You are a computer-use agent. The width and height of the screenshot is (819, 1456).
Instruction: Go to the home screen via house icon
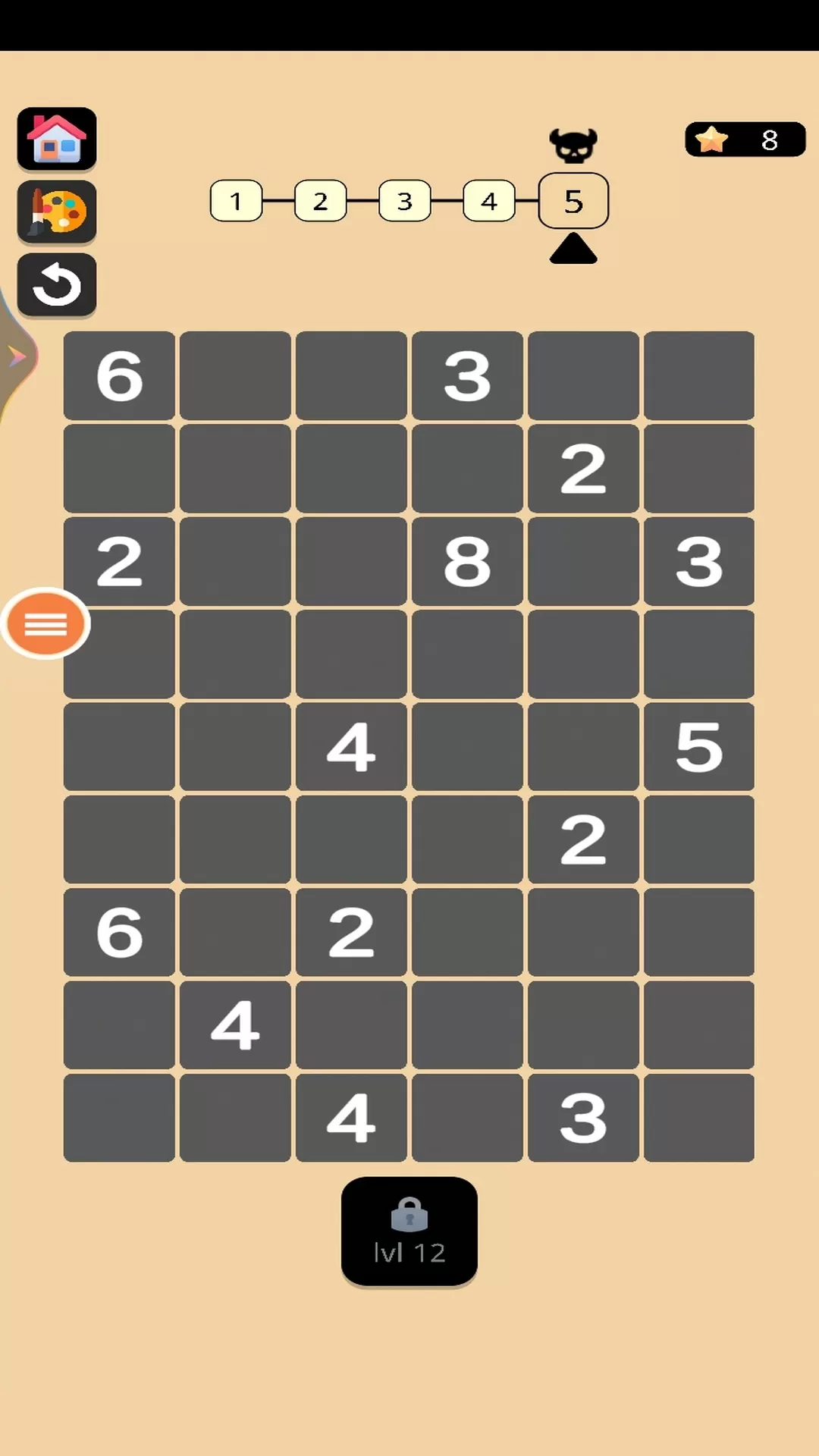coord(57,139)
